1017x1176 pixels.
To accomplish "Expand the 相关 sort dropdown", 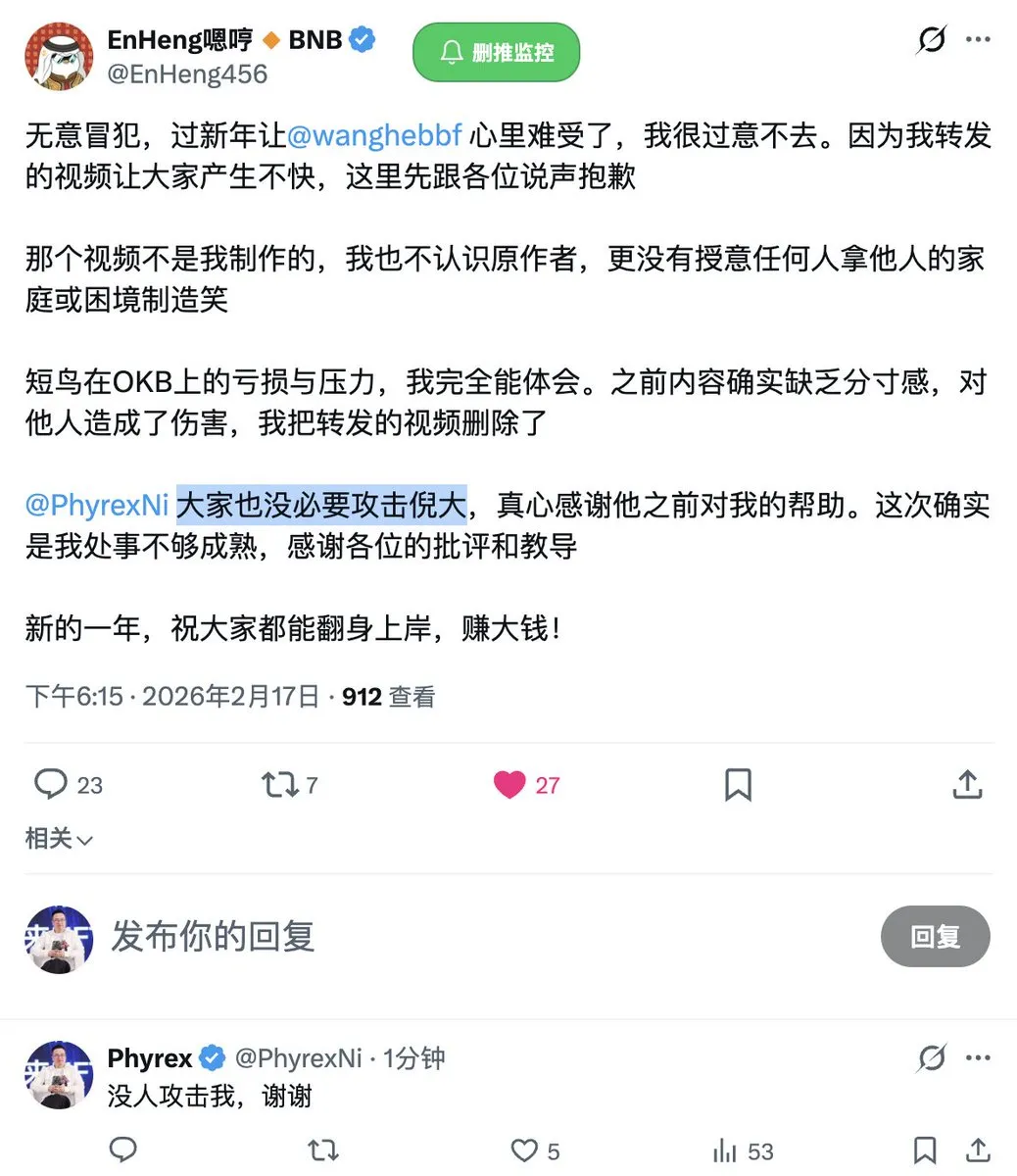I will coord(58,839).
